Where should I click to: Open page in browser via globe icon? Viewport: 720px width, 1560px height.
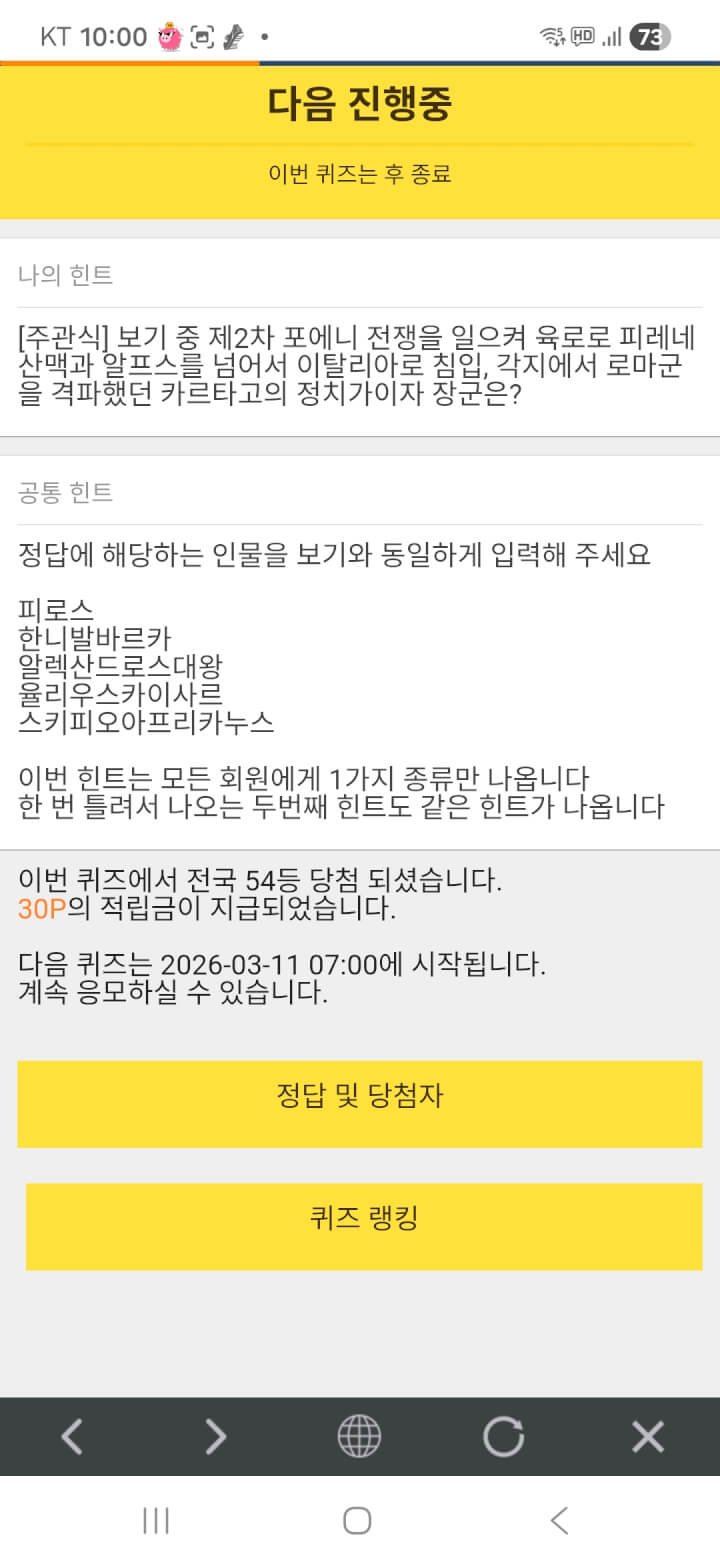(x=359, y=1437)
